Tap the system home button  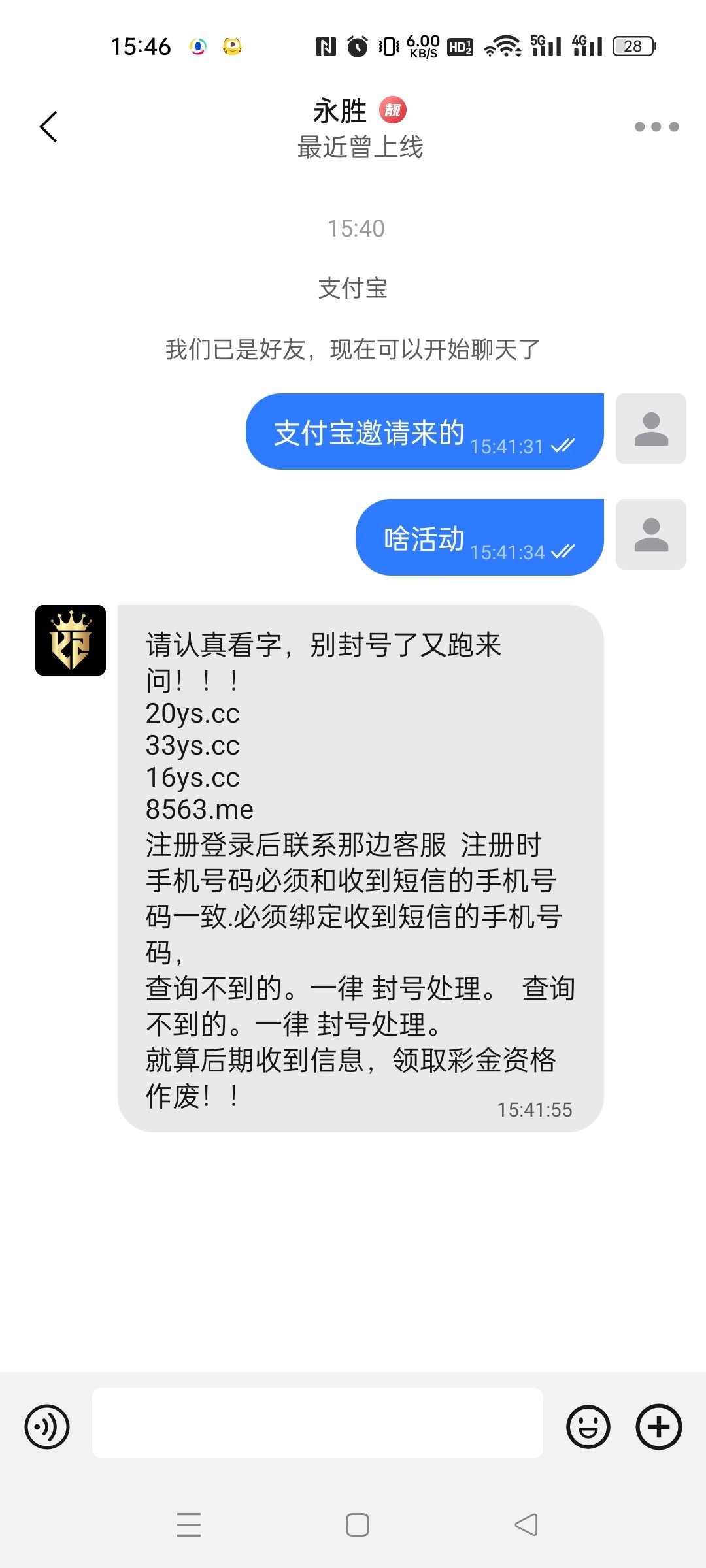(x=358, y=1525)
